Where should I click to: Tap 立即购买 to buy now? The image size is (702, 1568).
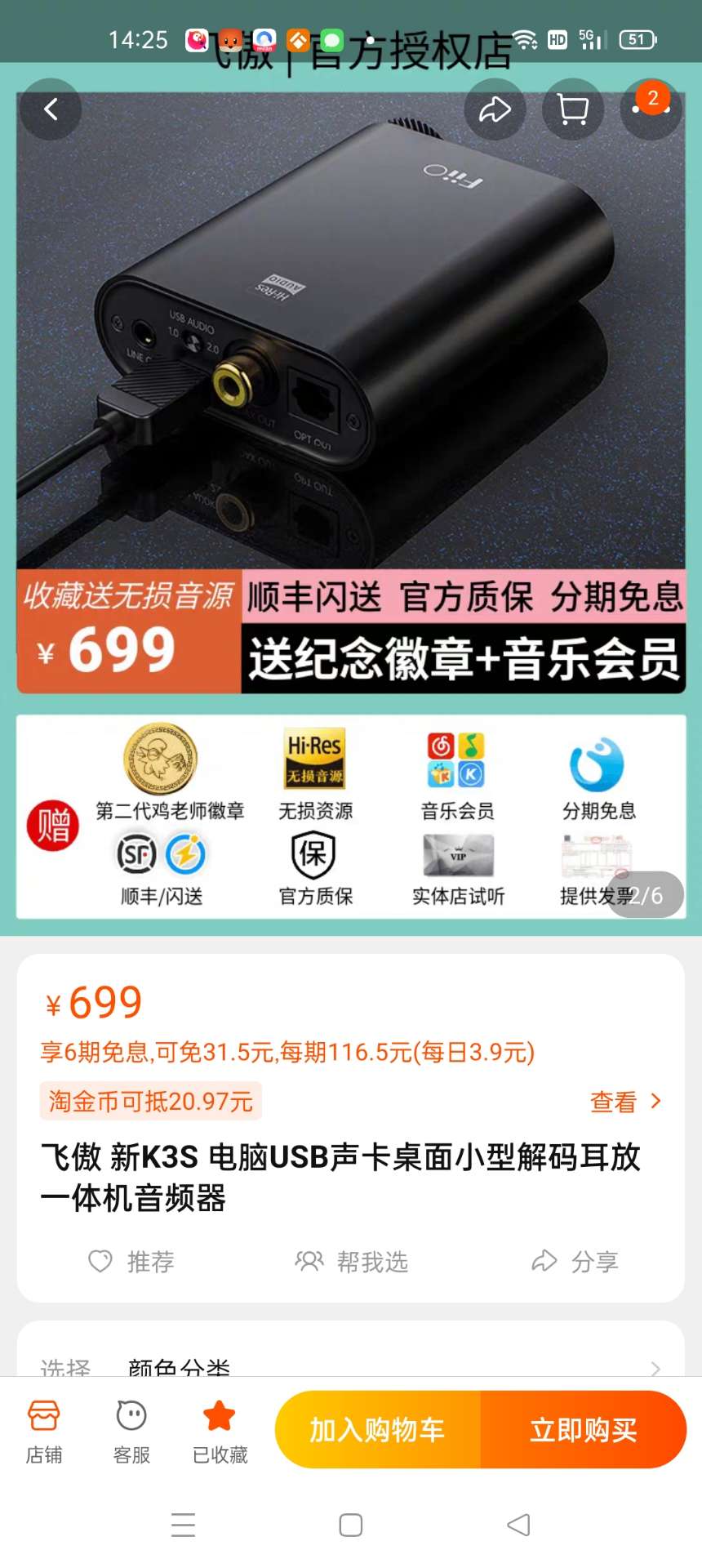tap(584, 1430)
